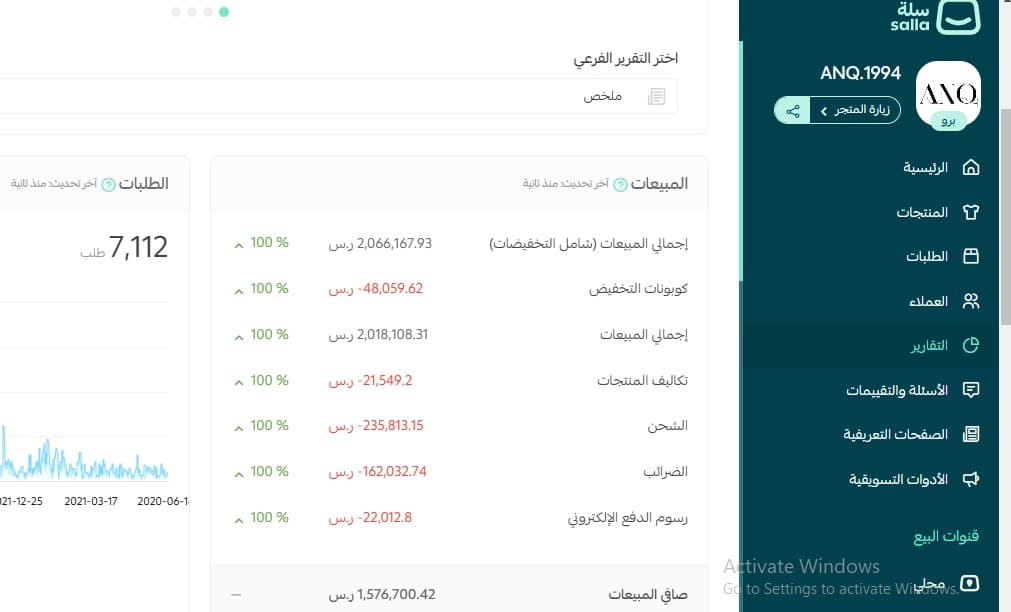Tap the help icon beside الطلبات
Viewport: 1011px width, 612px height.
pyautogui.click(x=109, y=185)
